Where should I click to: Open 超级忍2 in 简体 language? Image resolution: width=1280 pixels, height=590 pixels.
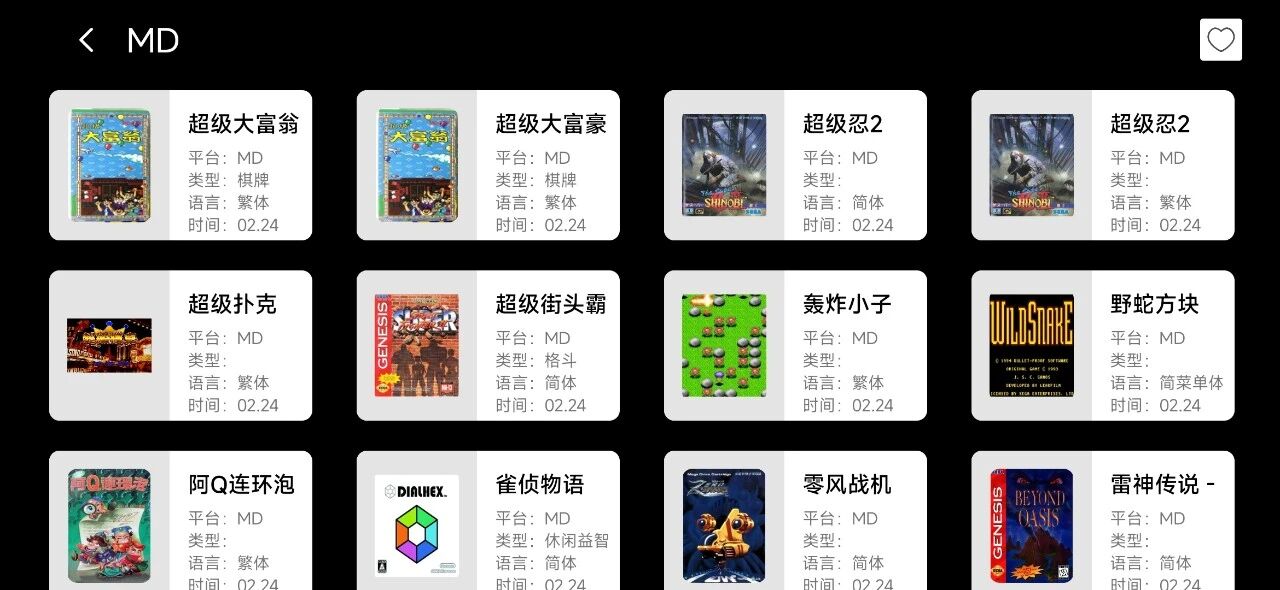[x=795, y=165]
